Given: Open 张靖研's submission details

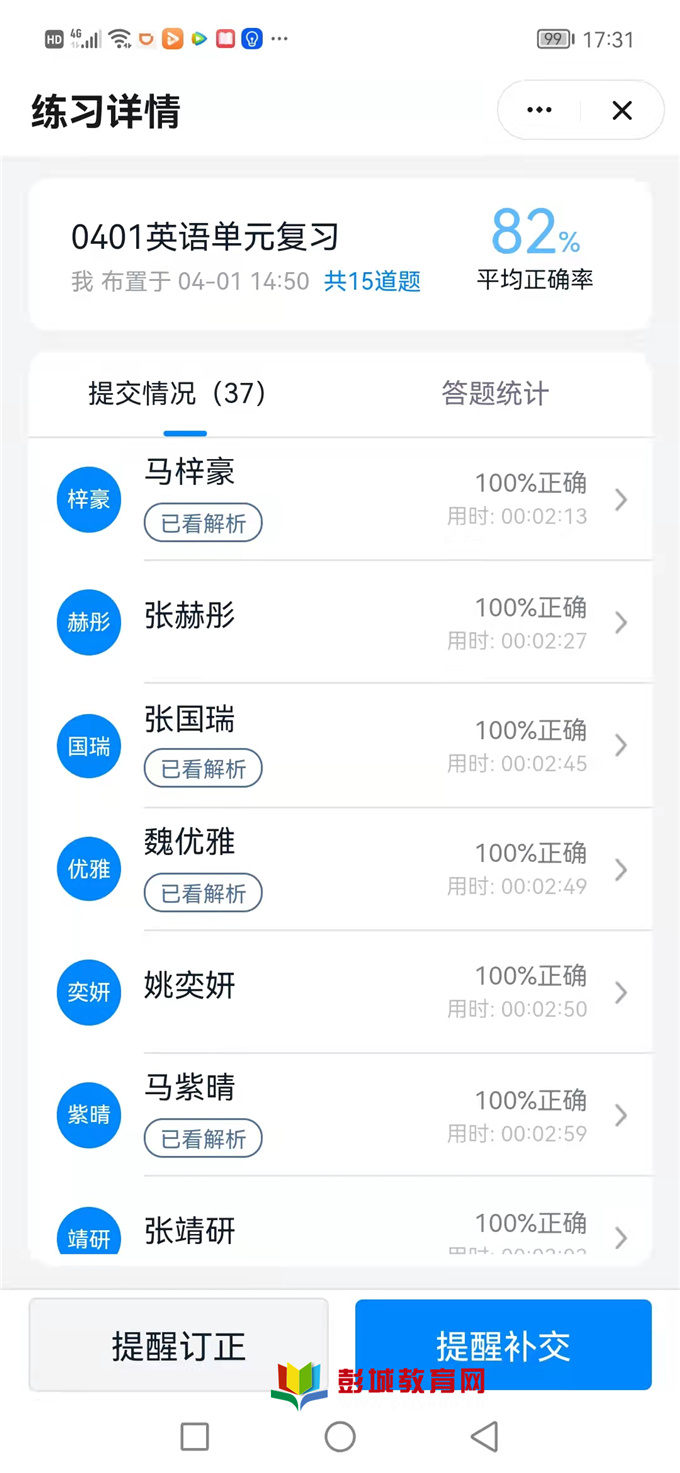Looking at the screenshot, I should click(x=340, y=1216).
